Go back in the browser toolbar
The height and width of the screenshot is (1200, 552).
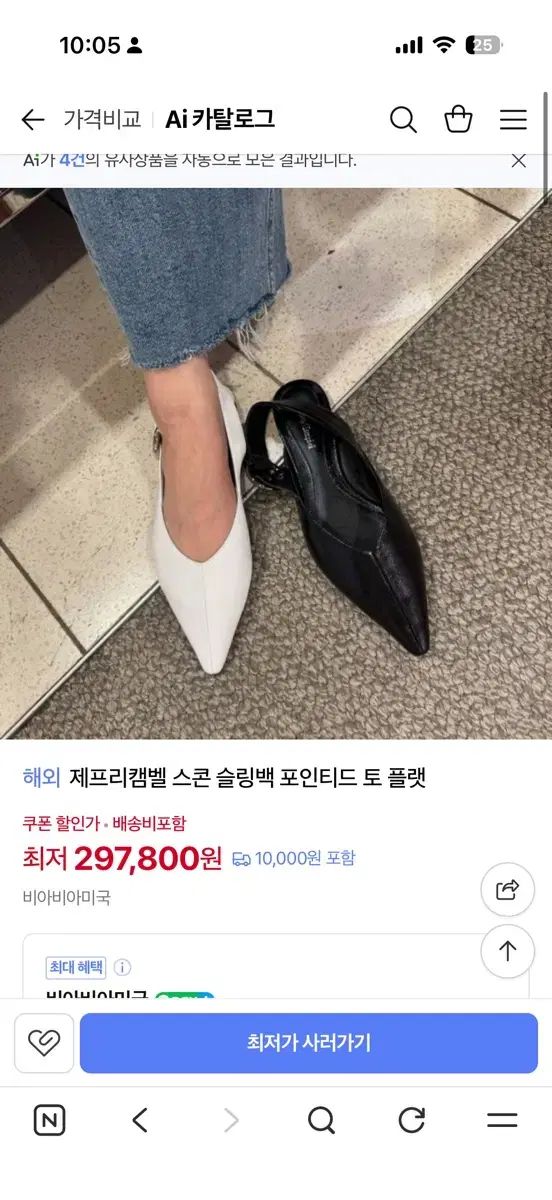point(140,1120)
